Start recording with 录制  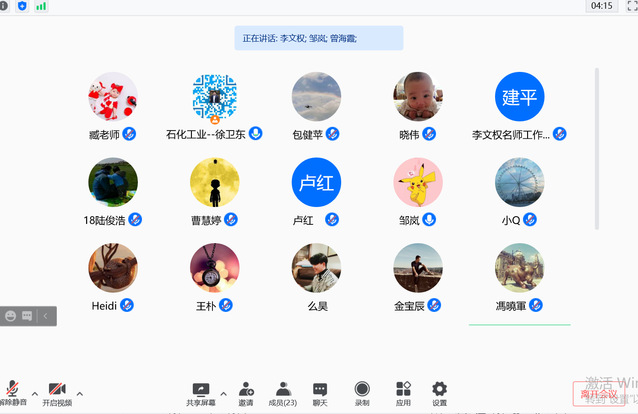[362, 392]
